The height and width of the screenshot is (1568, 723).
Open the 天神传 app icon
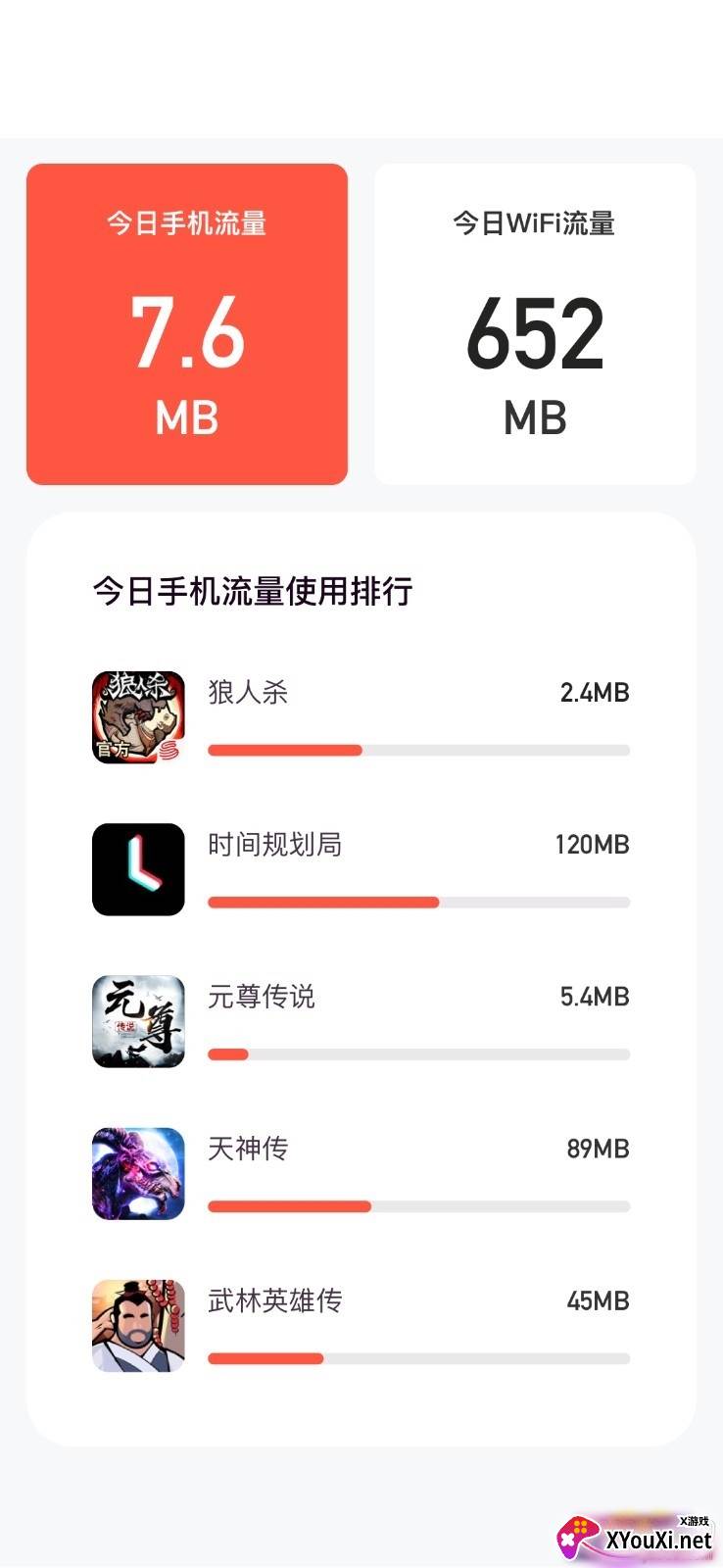(137, 1173)
